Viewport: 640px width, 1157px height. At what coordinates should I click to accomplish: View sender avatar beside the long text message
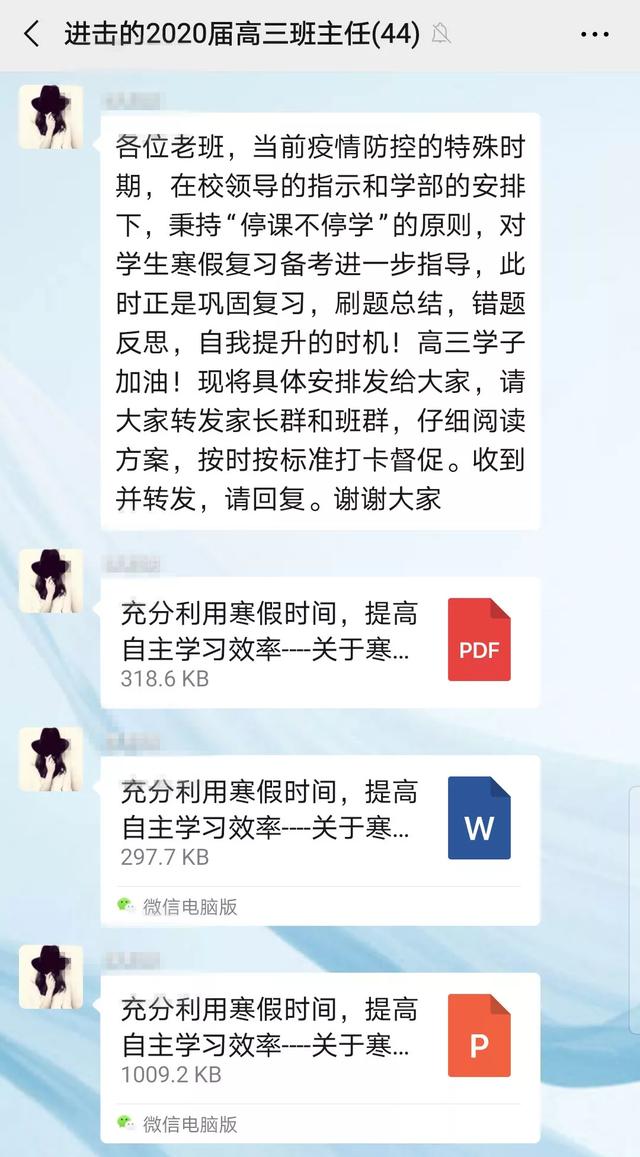tap(51, 117)
